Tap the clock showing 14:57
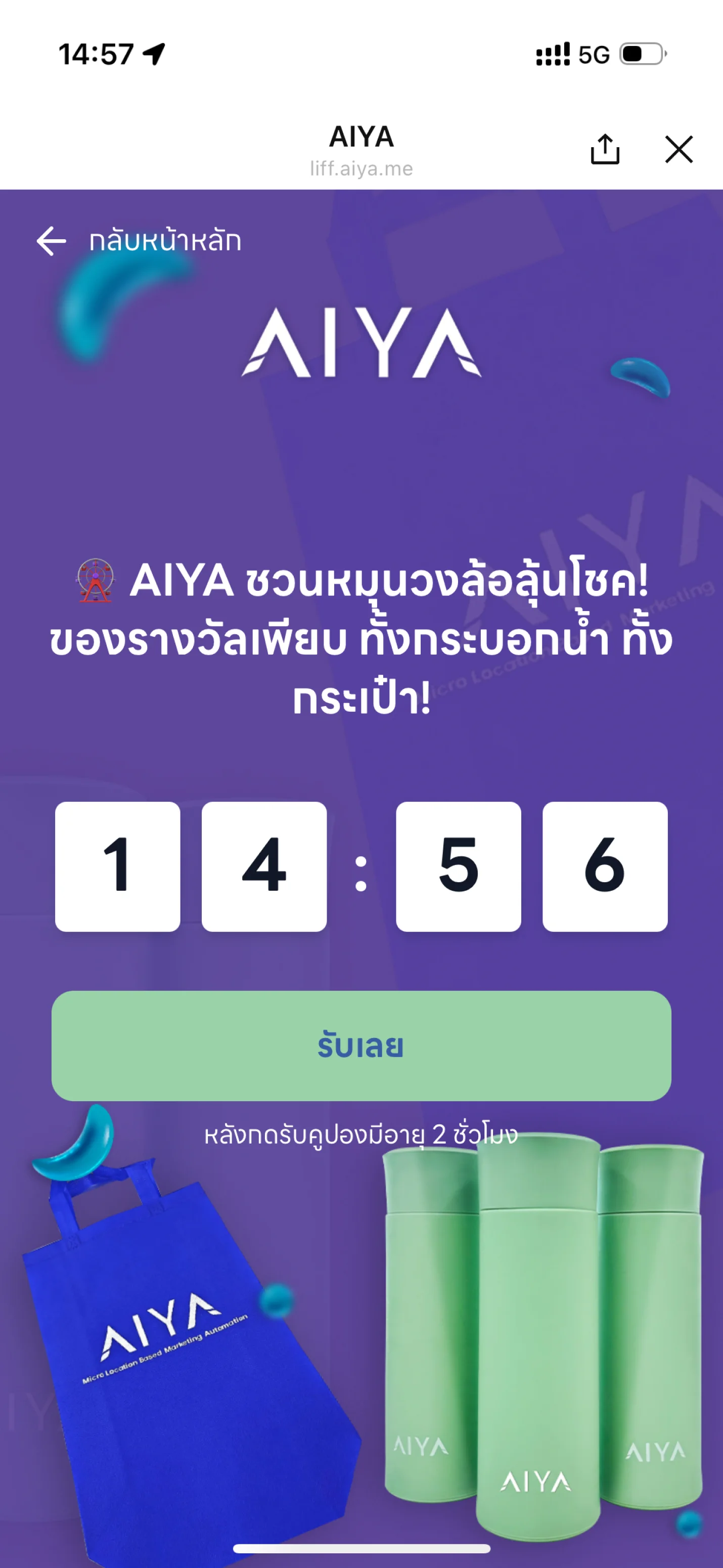The height and width of the screenshot is (1568, 723). [98, 54]
